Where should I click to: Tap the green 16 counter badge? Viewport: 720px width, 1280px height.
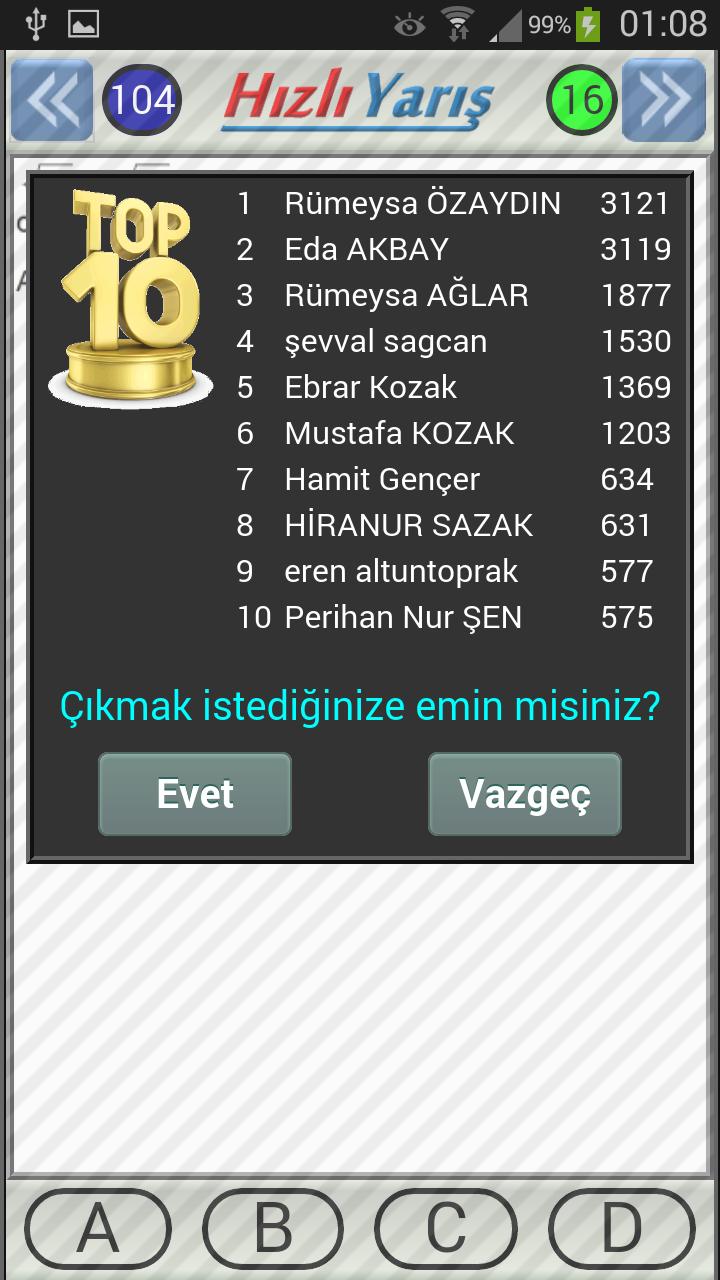point(583,100)
